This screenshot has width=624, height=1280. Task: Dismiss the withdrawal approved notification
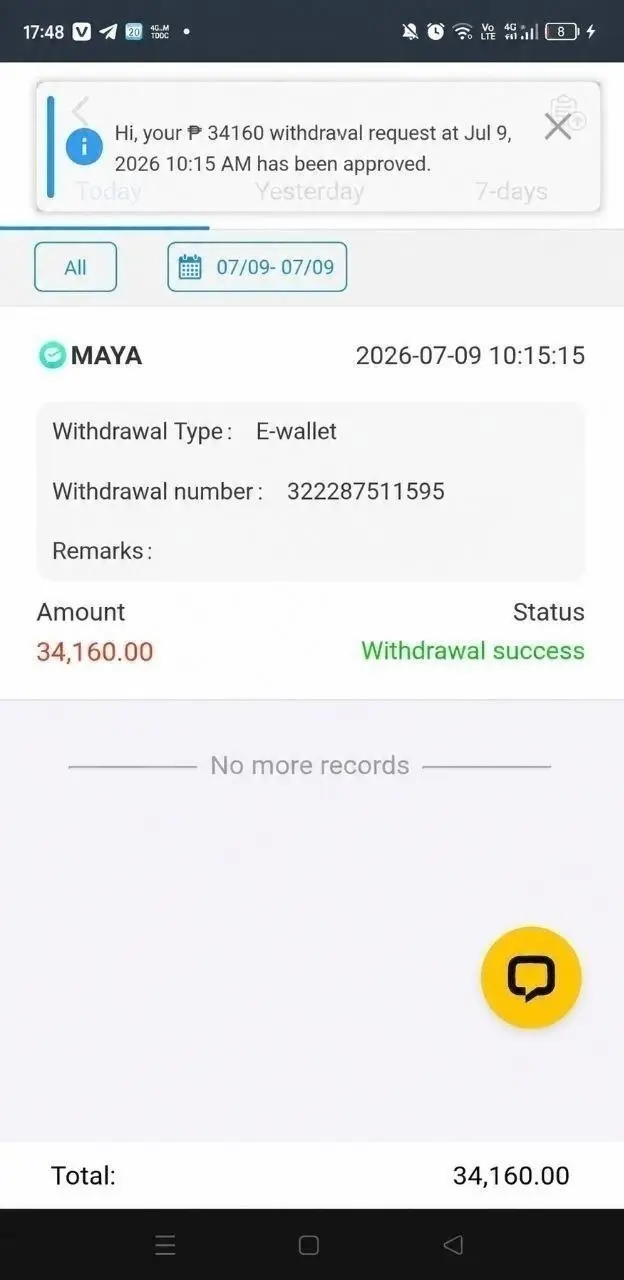557,127
